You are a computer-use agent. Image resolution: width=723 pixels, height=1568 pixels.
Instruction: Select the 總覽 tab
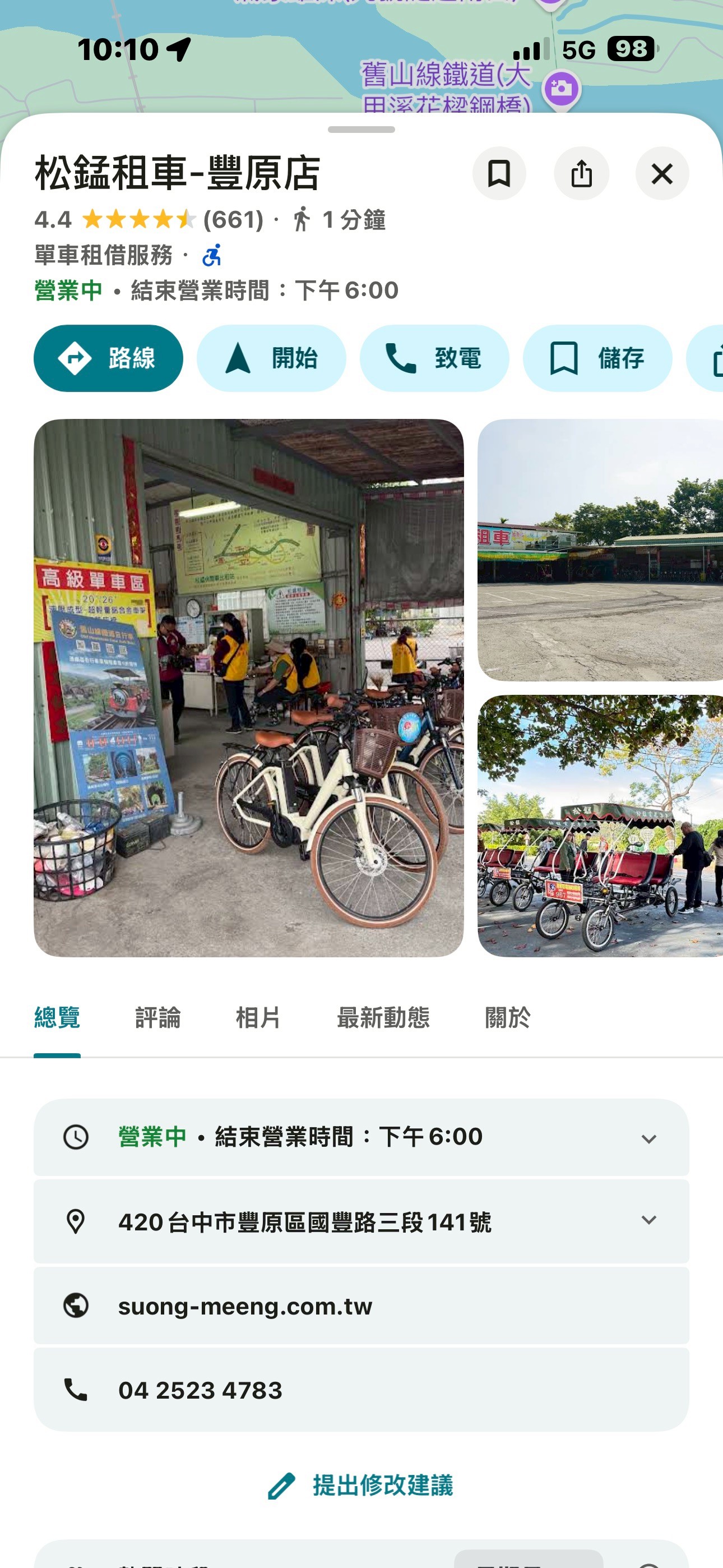pyautogui.click(x=57, y=1018)
